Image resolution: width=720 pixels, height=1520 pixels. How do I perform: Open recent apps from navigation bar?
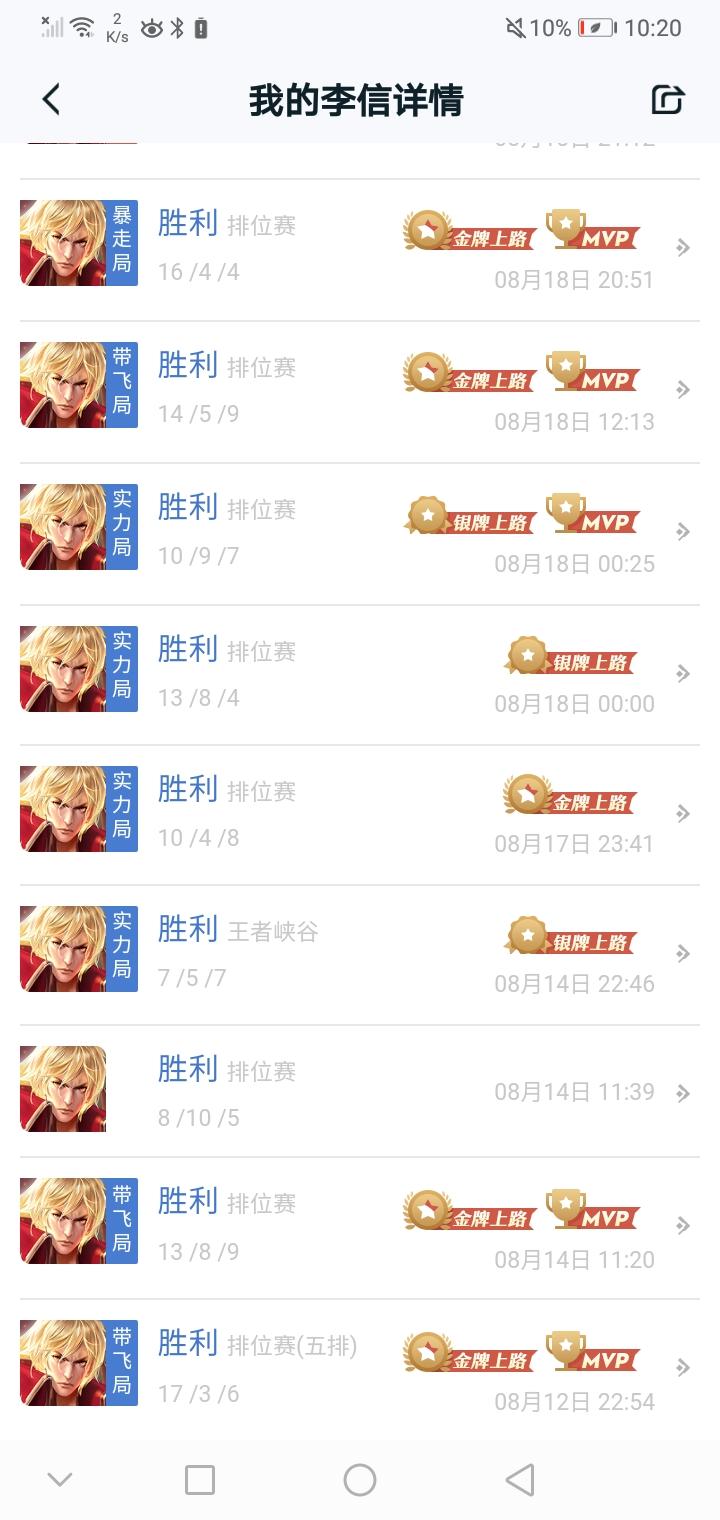click(x=200, y=1480)
